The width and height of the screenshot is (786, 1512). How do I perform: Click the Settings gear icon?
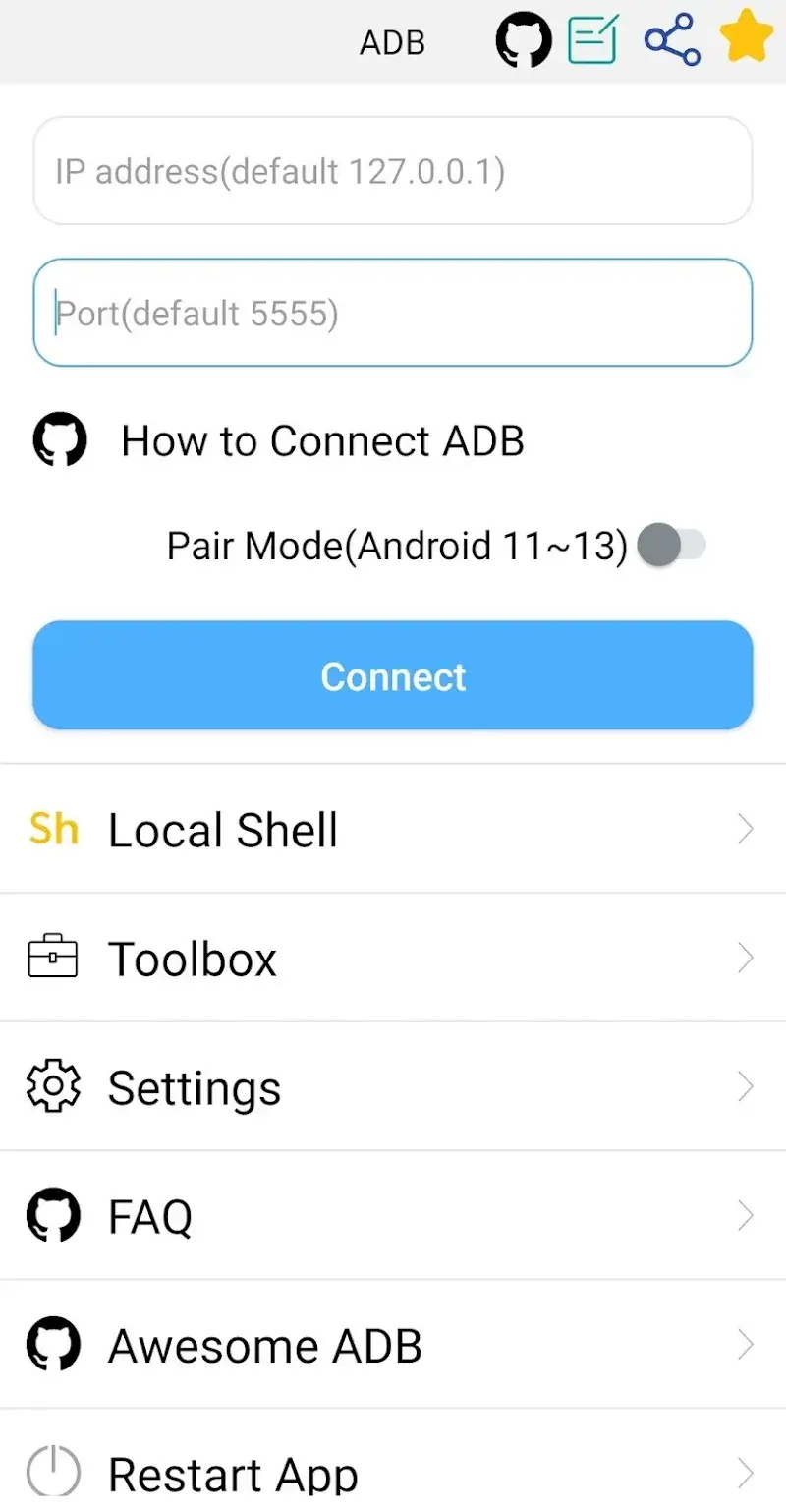tap(51, 1086)
